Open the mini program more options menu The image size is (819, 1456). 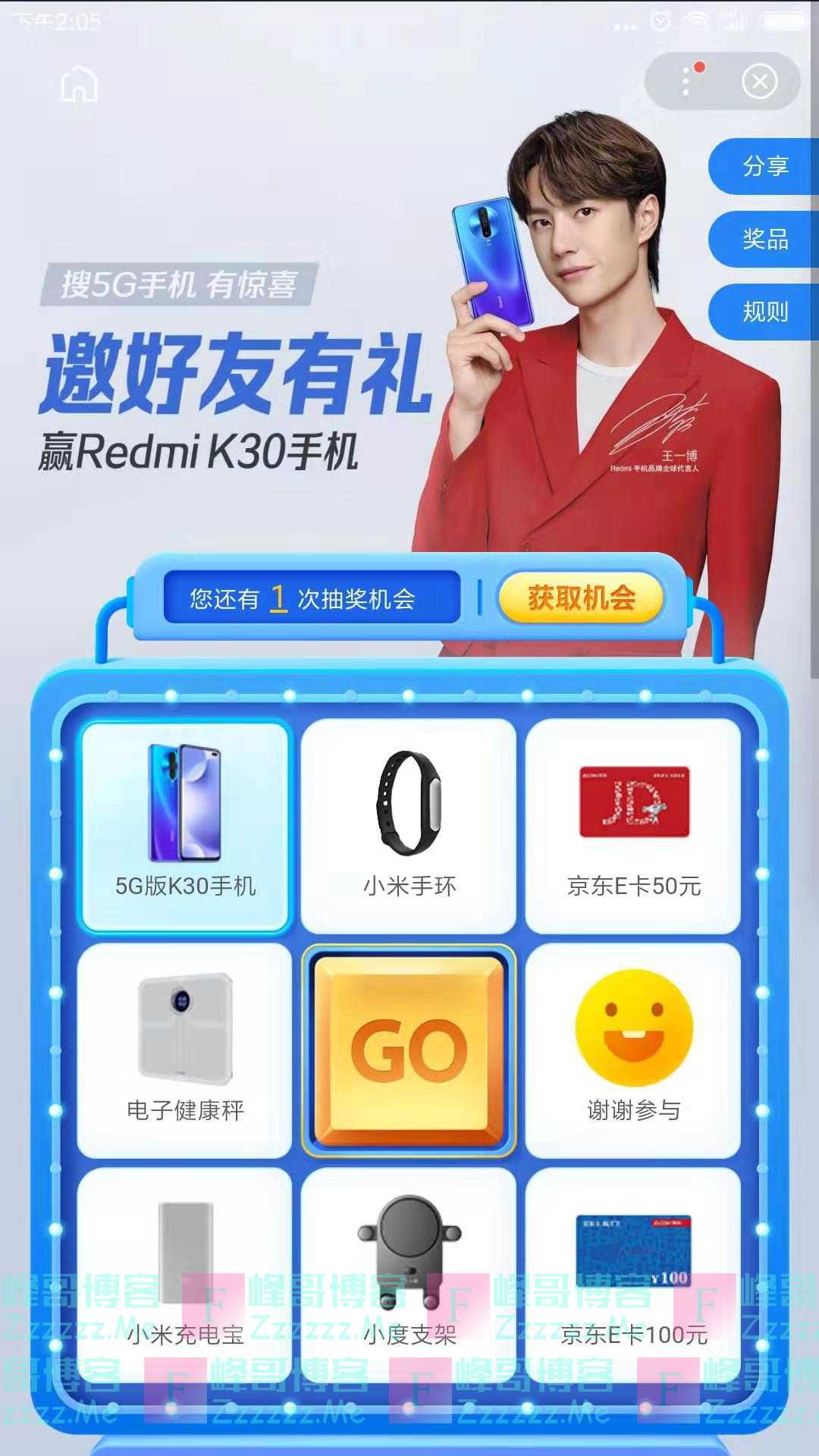tap(686, 81)
